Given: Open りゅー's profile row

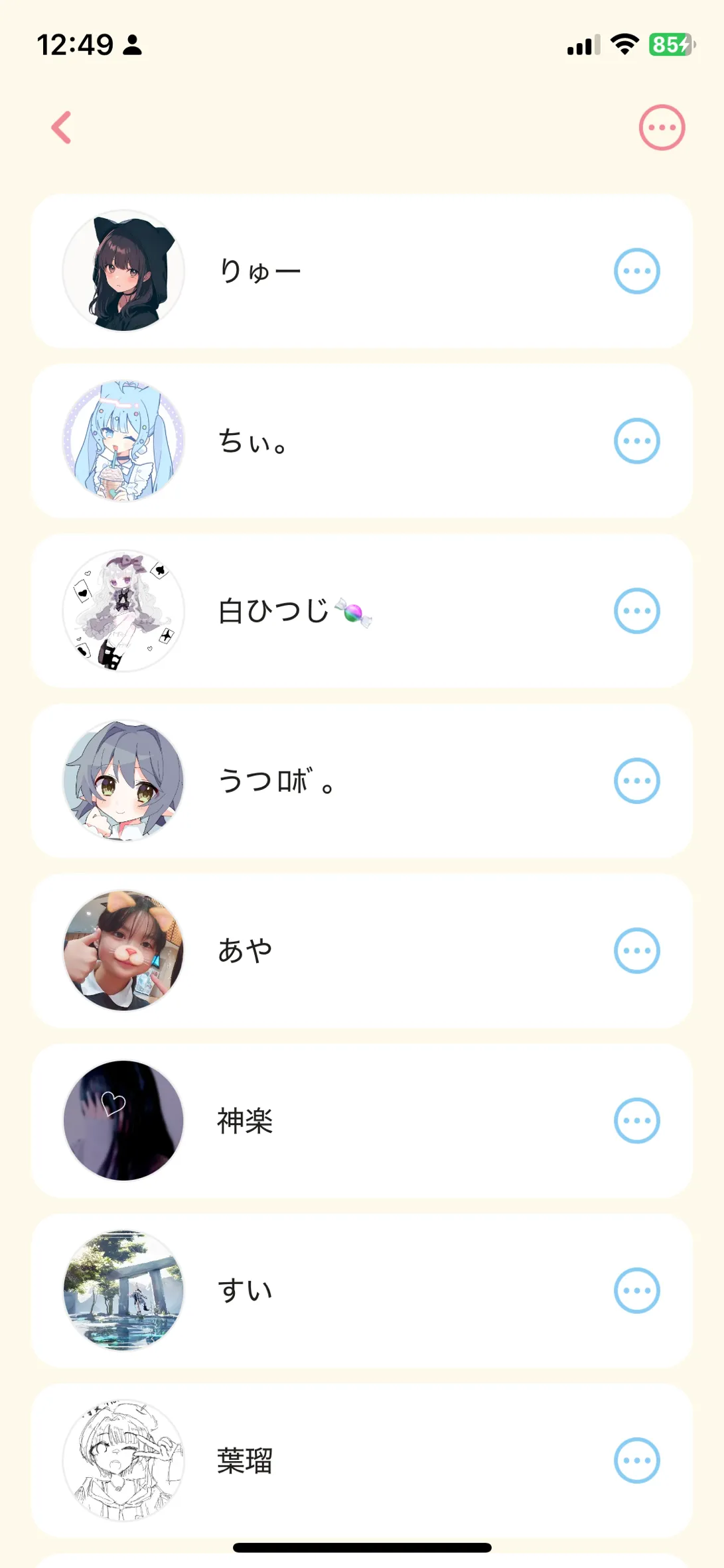Looking at the screenshot, I should pos(332,271).
